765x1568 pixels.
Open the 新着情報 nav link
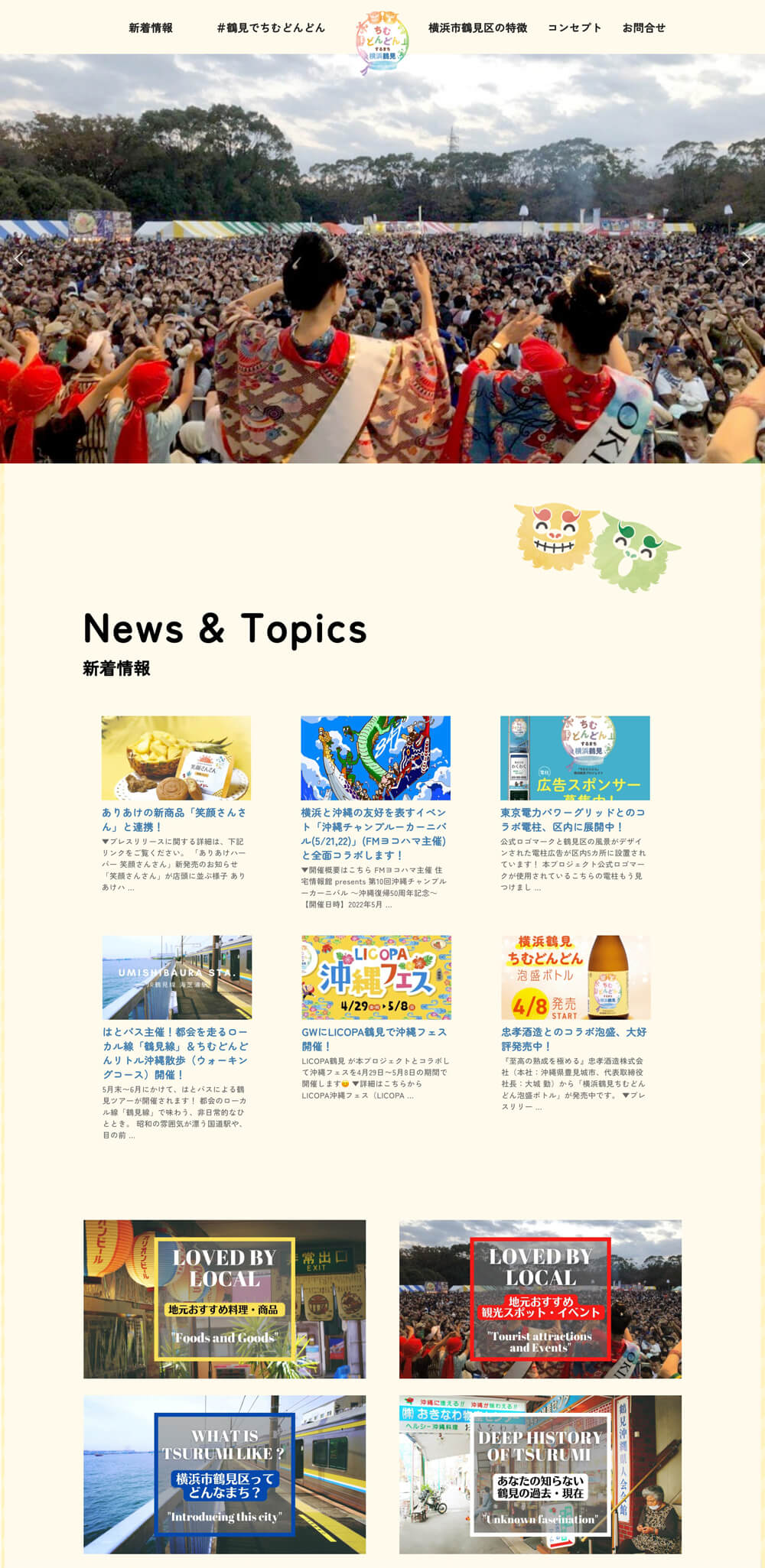click(x=151, y=28)
